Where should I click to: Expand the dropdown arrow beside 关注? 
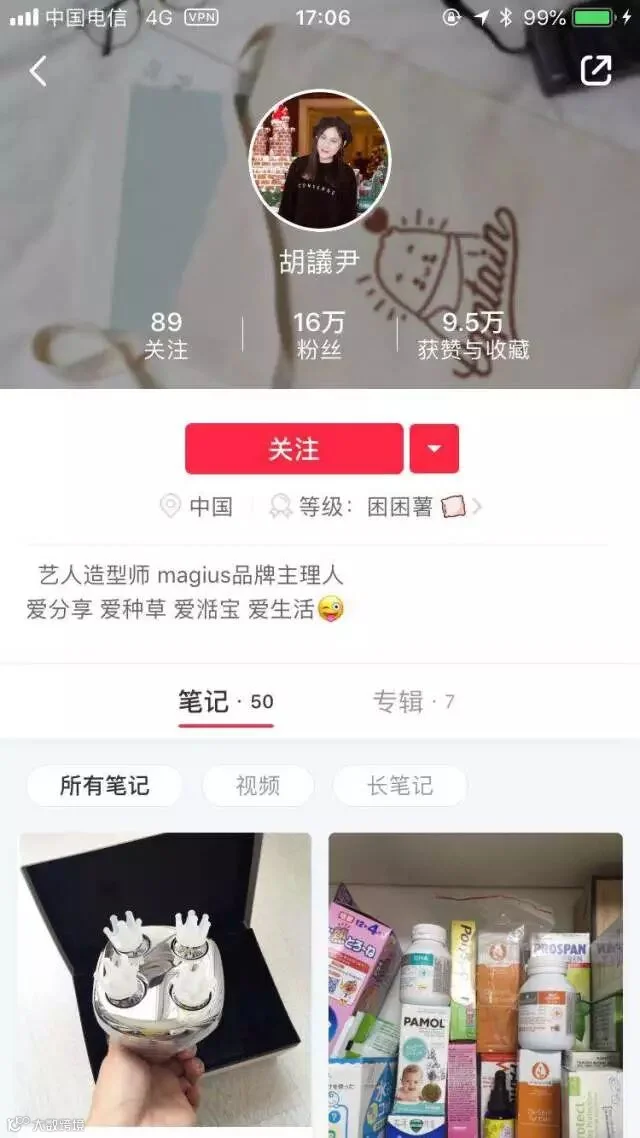(x=434, y=449)
